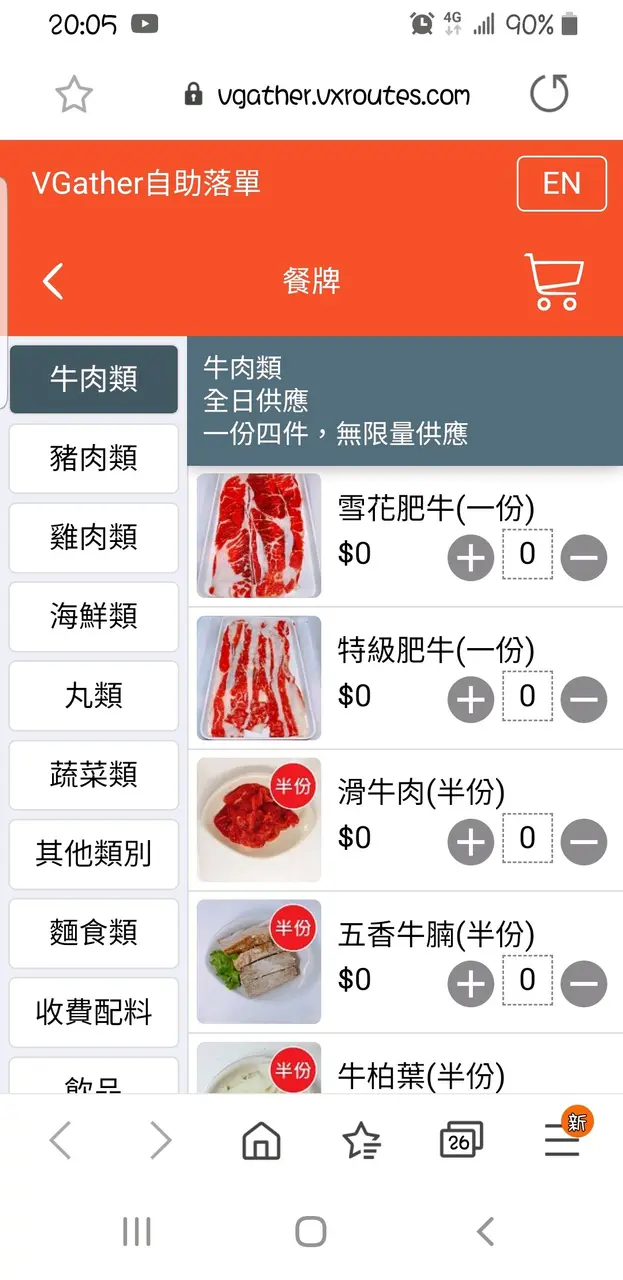
Task: Increase 特級肥牛(一份) quantity
Action: click(x=470, y=700)
